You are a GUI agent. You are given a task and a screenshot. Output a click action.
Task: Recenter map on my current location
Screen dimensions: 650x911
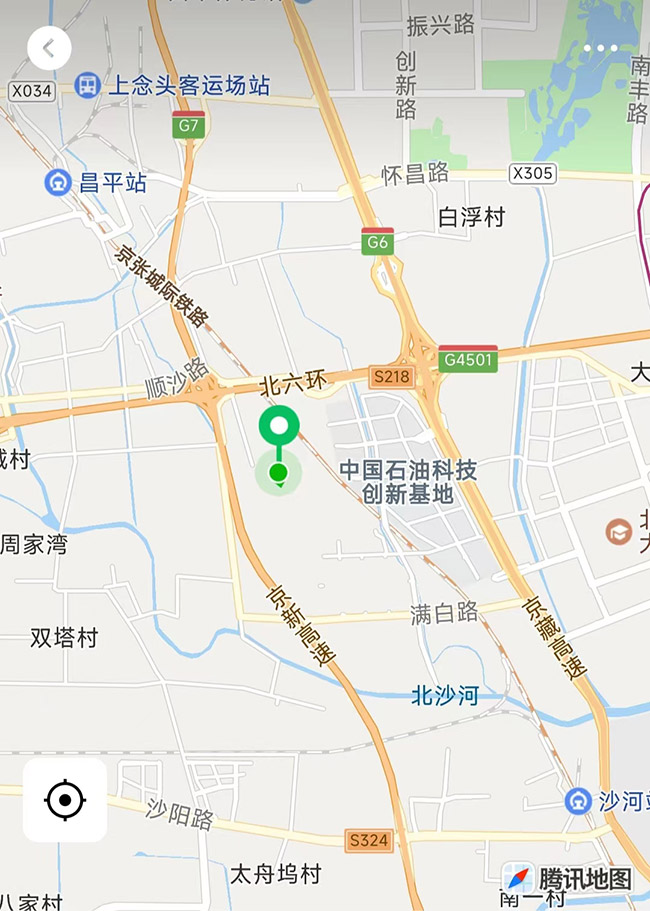click(65, 800)
